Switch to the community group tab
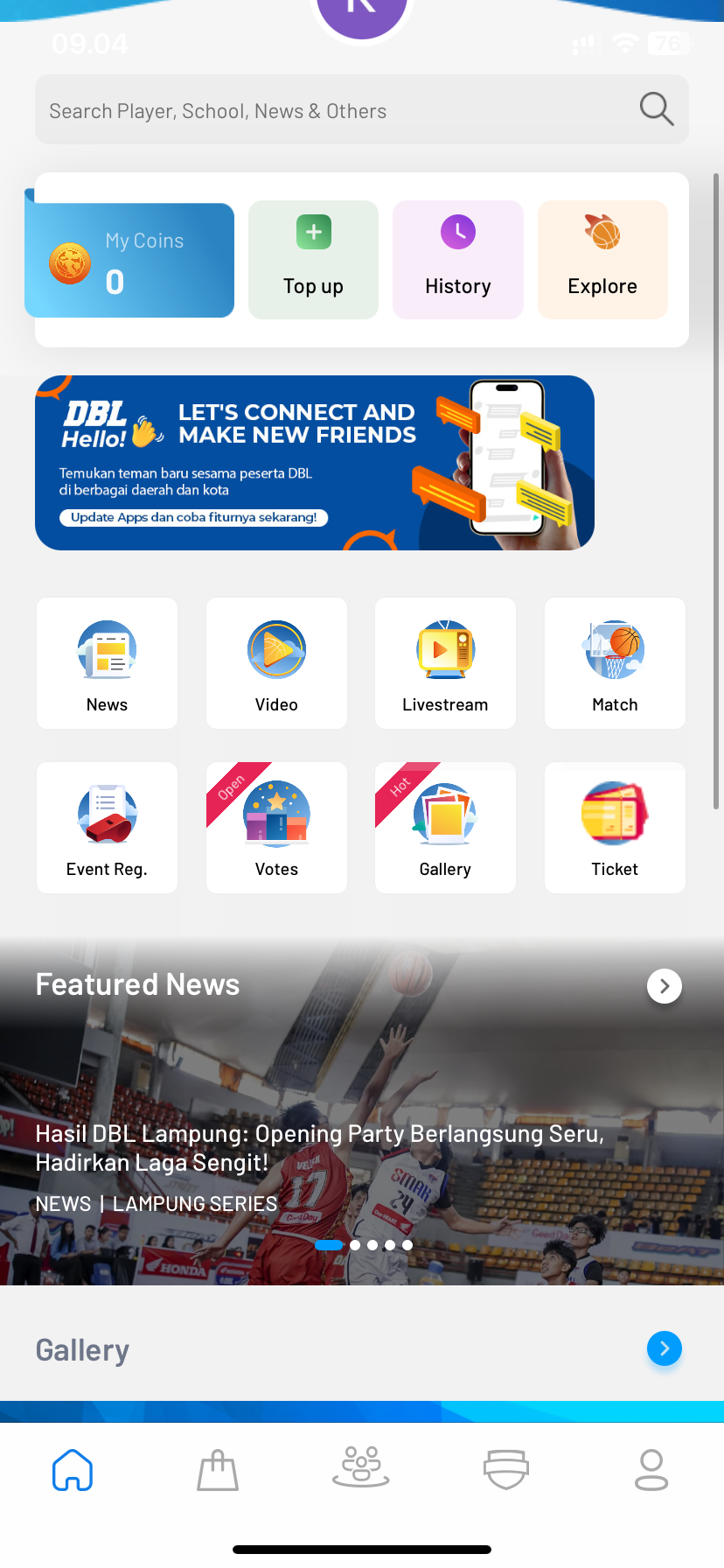The width and height of the screenshot is (724, 1568). point(361,1468)
